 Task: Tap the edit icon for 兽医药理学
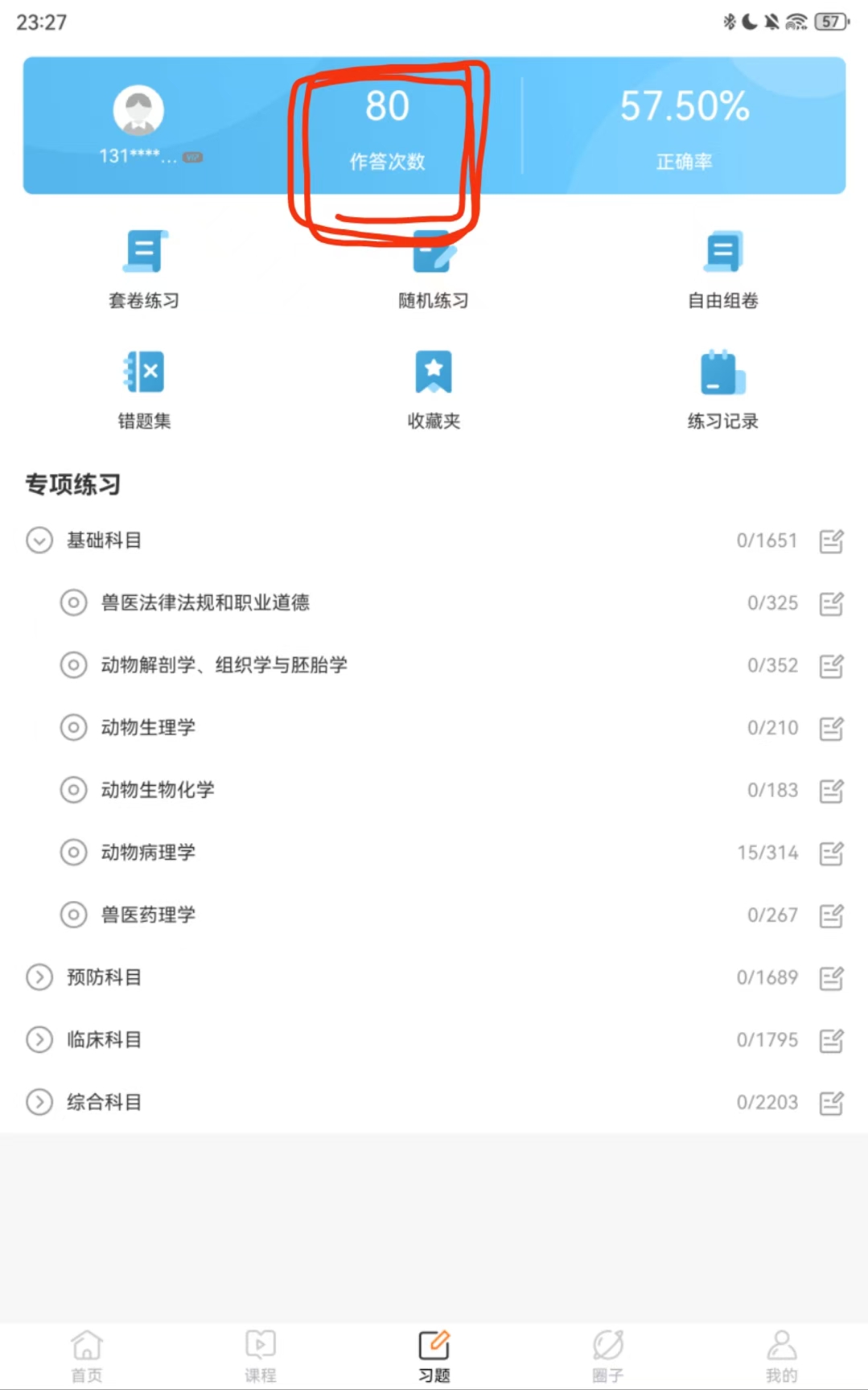coord(831,915)
